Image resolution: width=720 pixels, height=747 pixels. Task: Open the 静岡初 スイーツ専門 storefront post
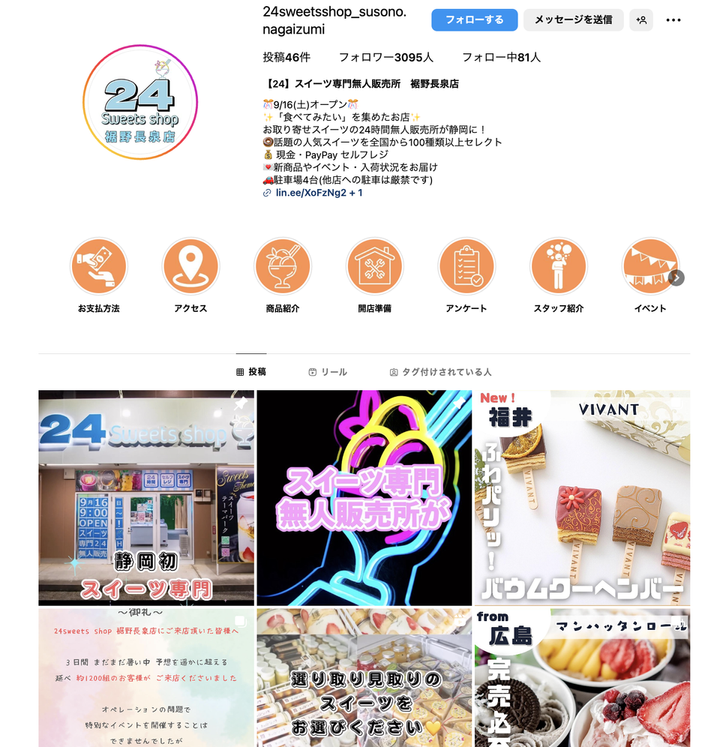(146, 497)
